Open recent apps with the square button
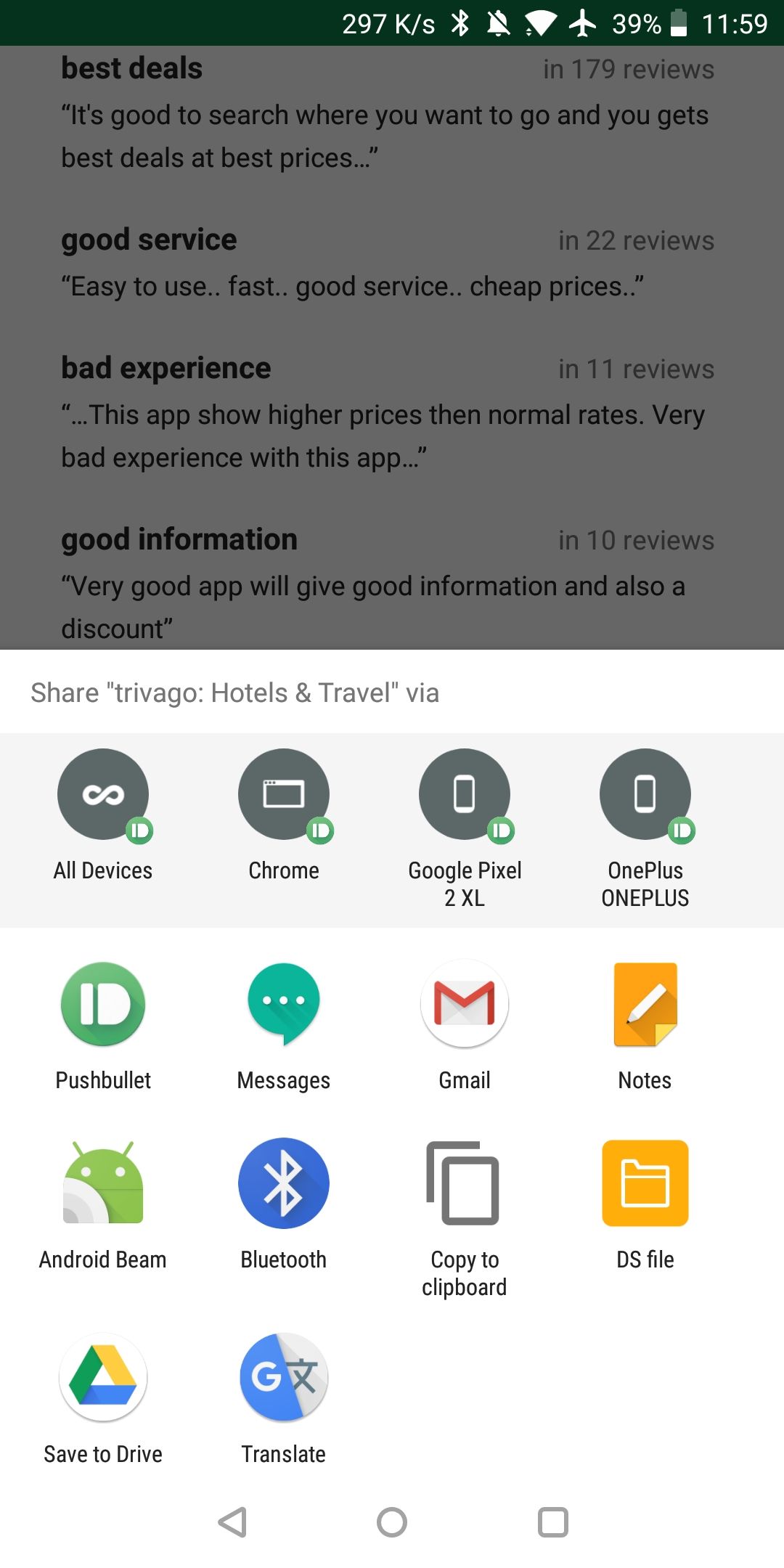The image size is (784, 1568). coord(552,1522)
